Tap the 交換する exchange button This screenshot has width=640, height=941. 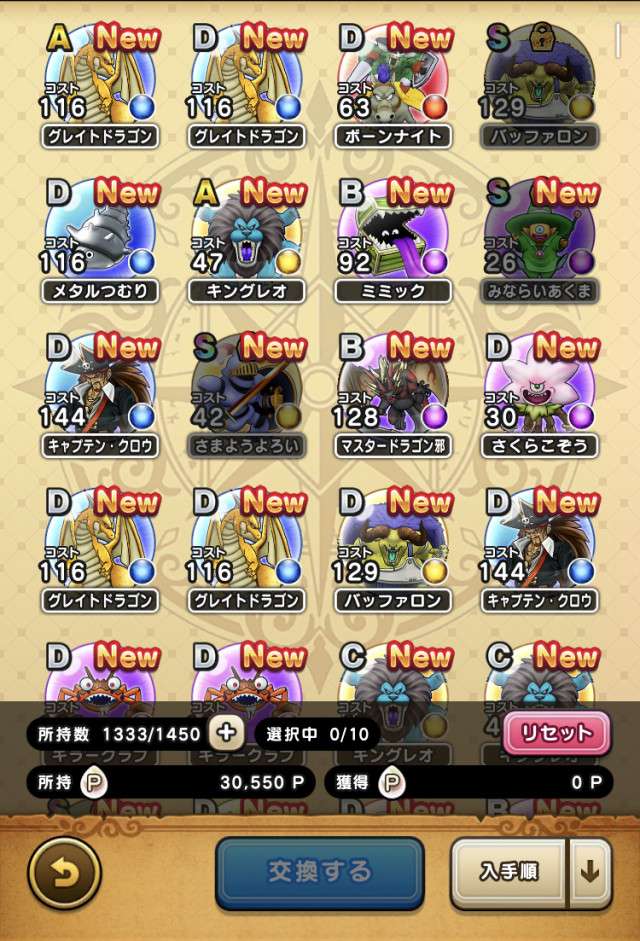(320, 872)
